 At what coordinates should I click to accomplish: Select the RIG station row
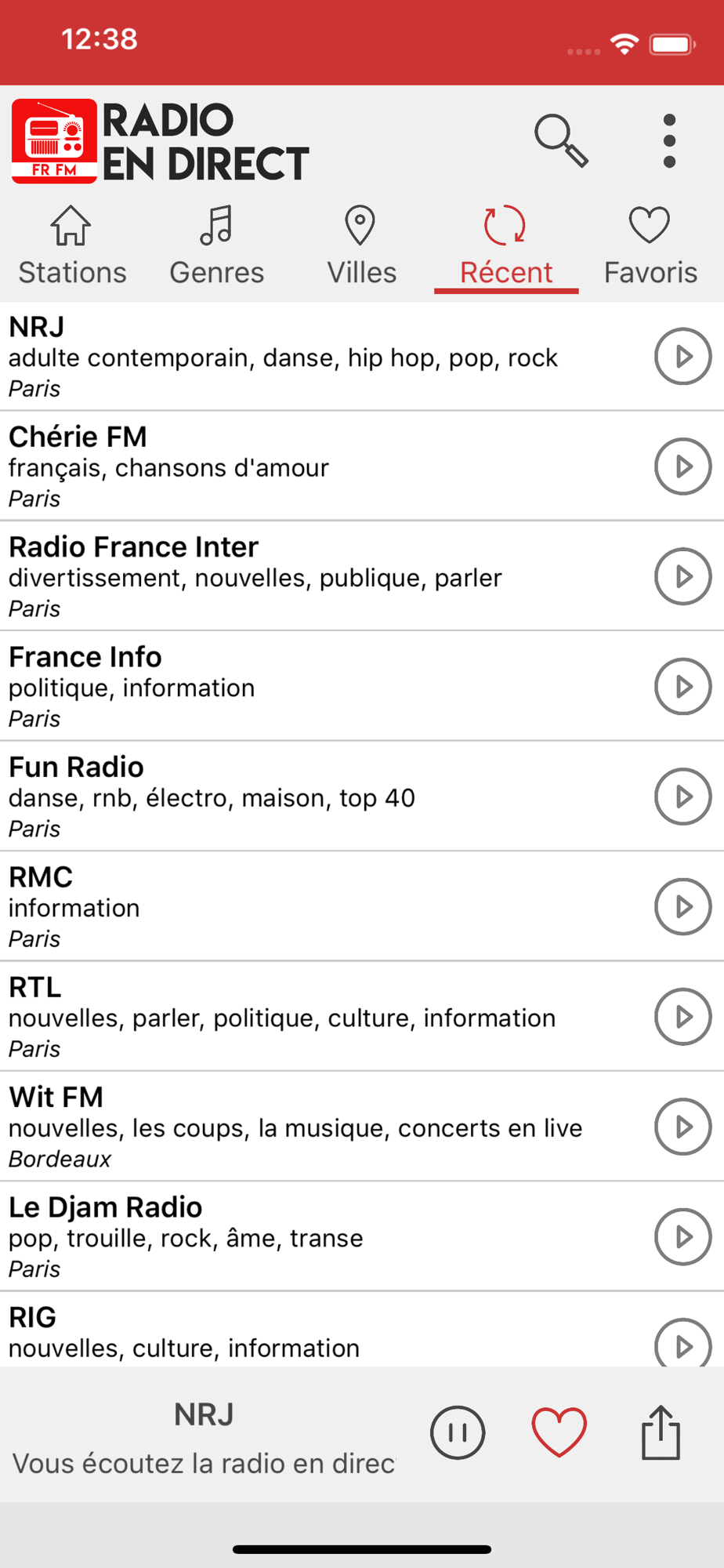pyautogui.click(x=362, y=1330)
